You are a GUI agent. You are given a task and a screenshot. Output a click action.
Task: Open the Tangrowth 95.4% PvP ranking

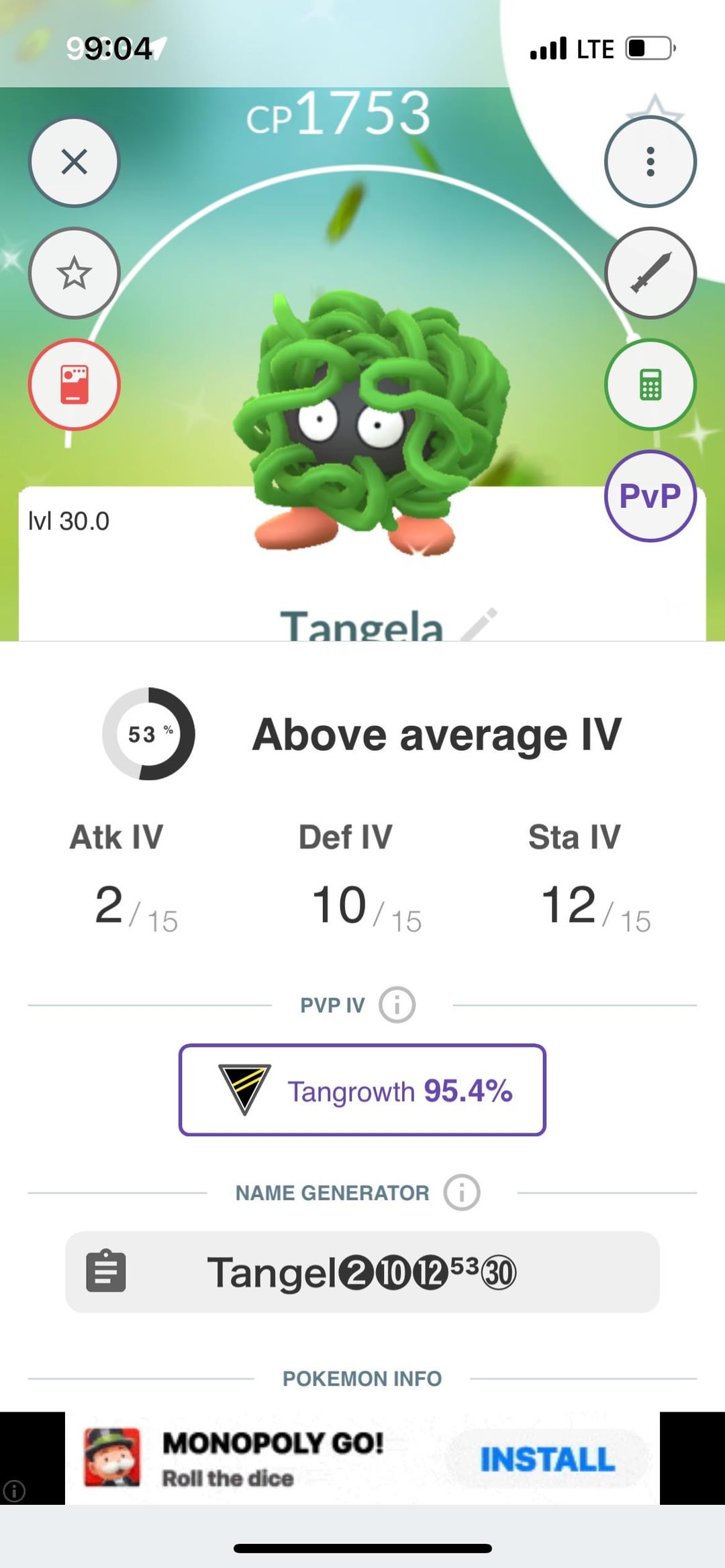point(362,1090)
